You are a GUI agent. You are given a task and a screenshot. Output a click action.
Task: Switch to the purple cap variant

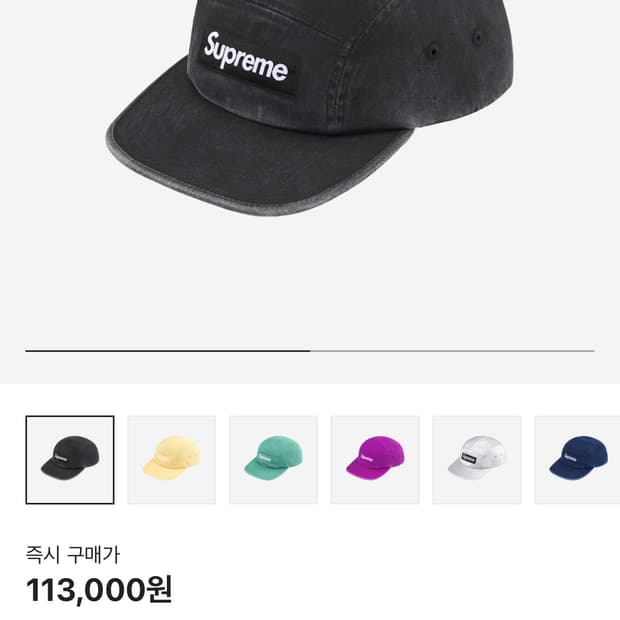[x=375, y=460]
